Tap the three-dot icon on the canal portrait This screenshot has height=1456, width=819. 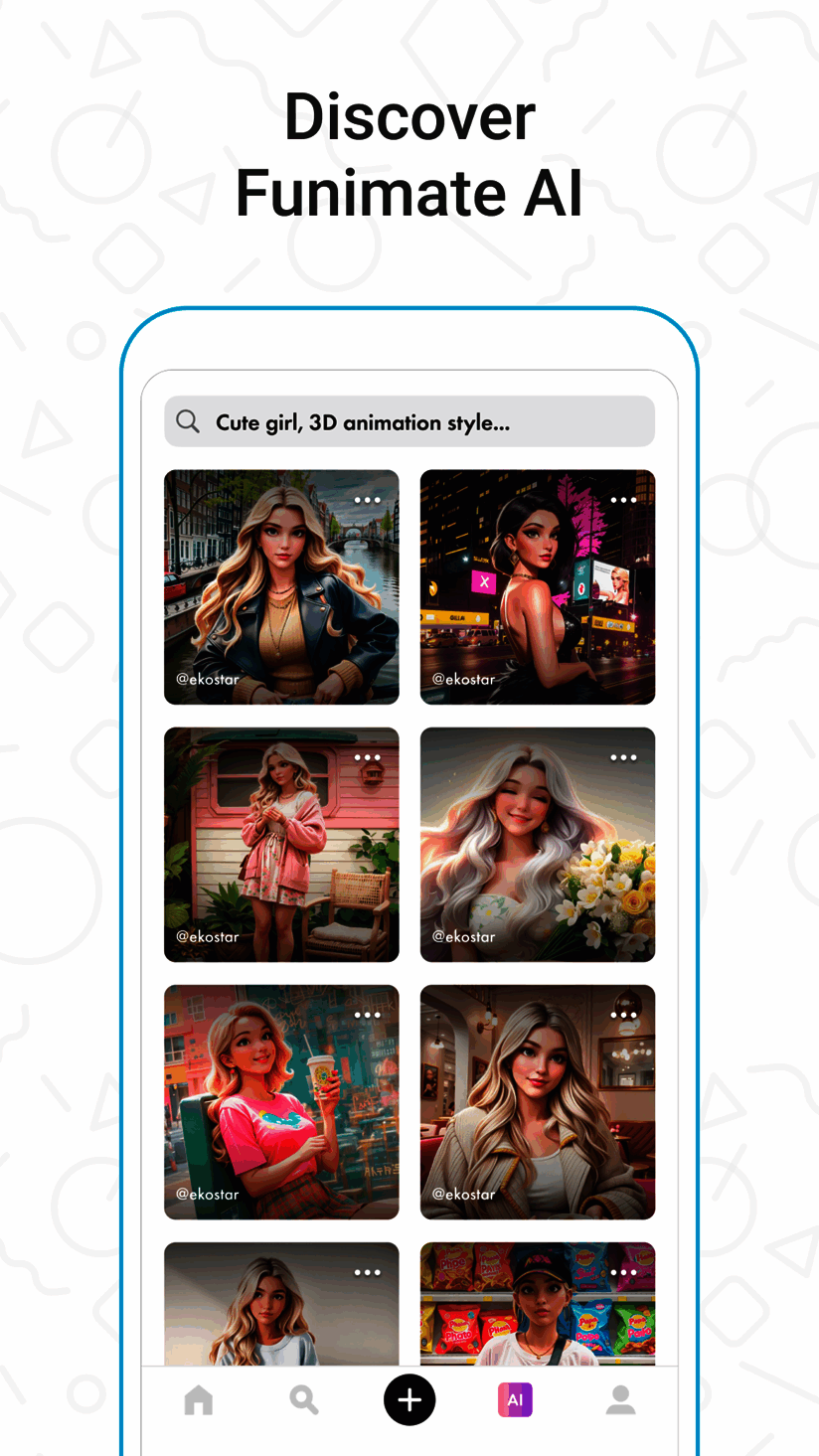[368, 500]
